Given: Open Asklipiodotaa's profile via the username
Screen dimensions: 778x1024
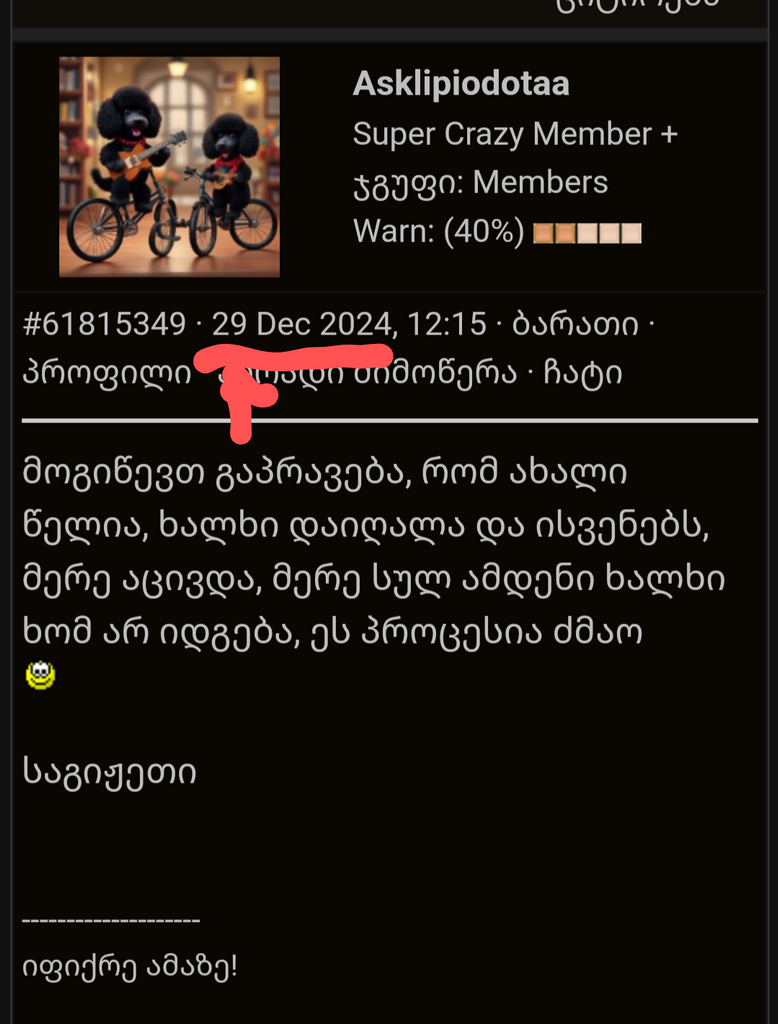Looking at the screenshot, I should coord(461,85).
